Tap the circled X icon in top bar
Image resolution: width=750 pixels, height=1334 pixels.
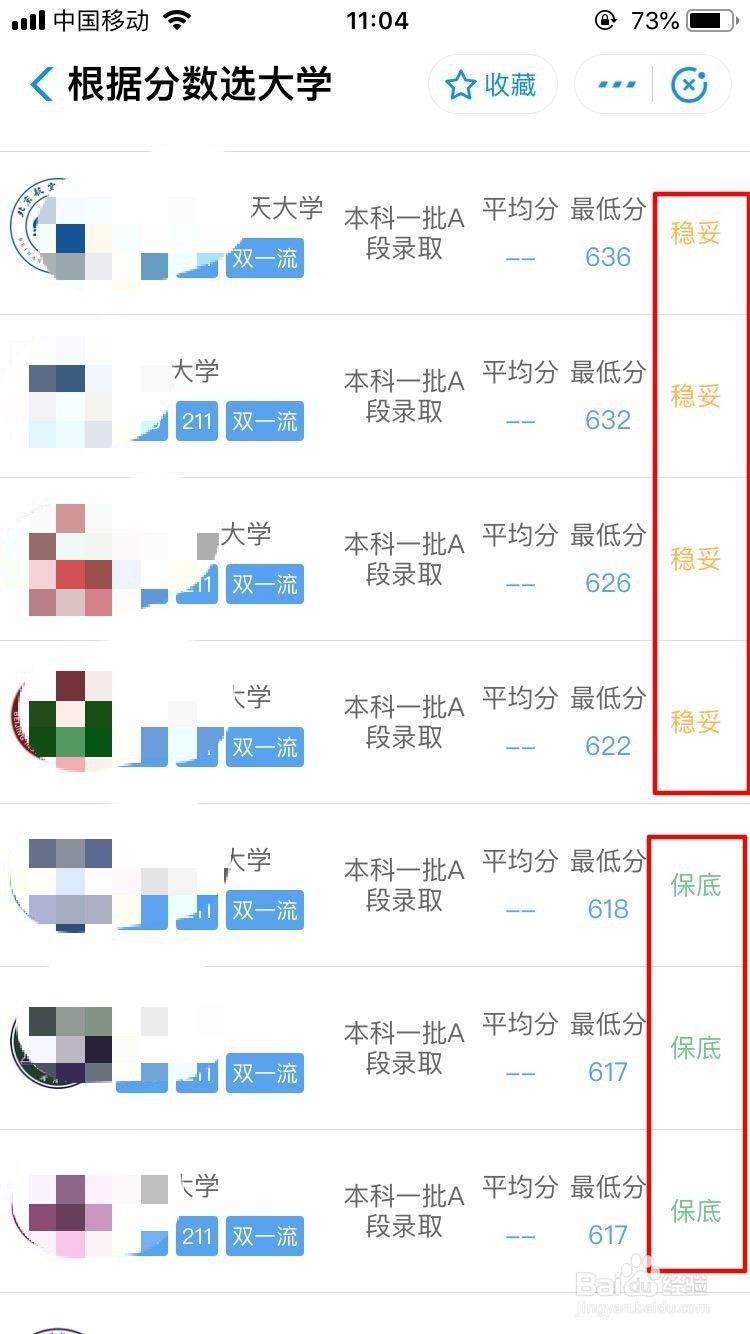(688, 85)
